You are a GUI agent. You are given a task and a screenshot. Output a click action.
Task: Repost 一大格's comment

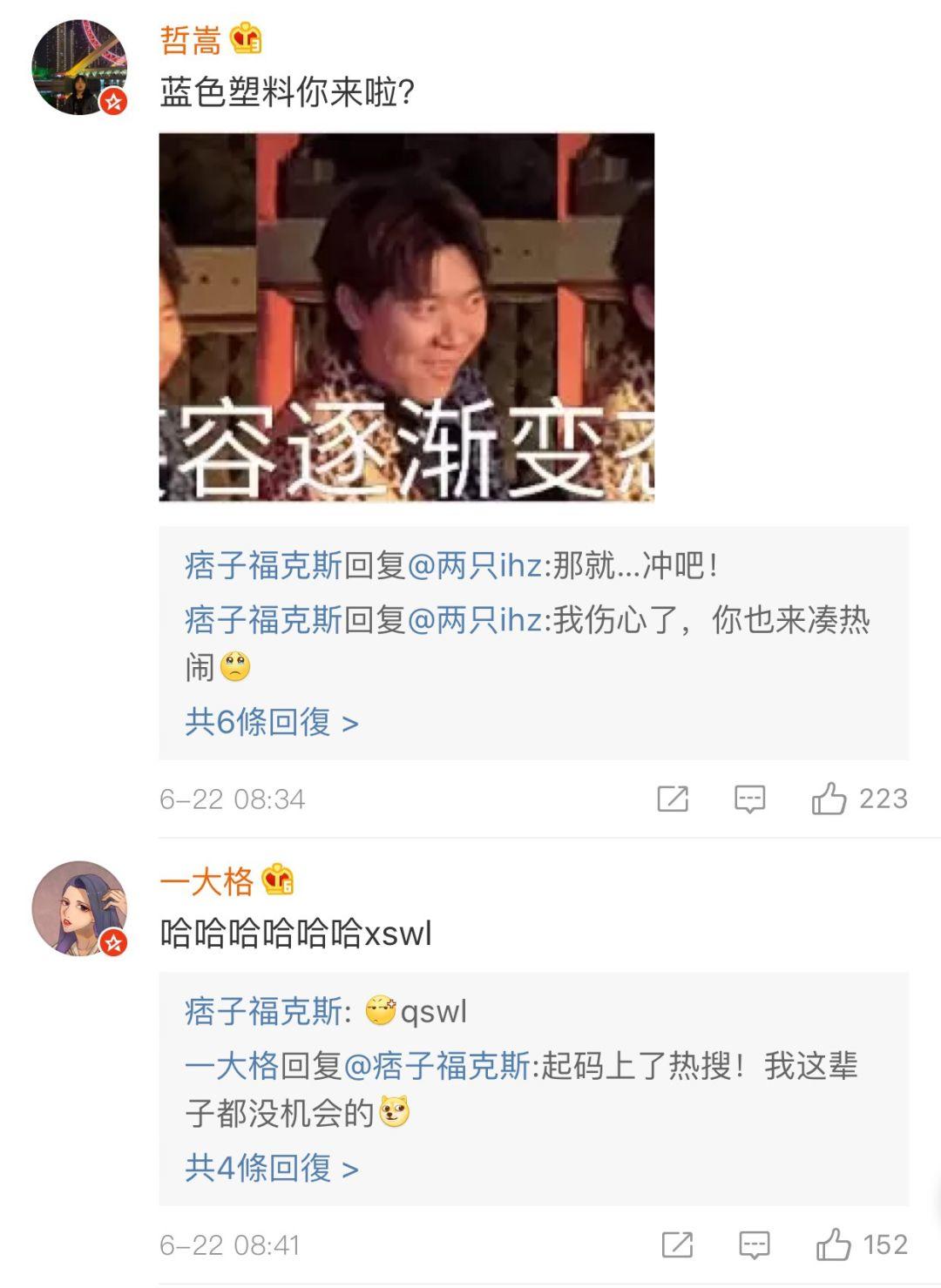(x=677, y=1245)
